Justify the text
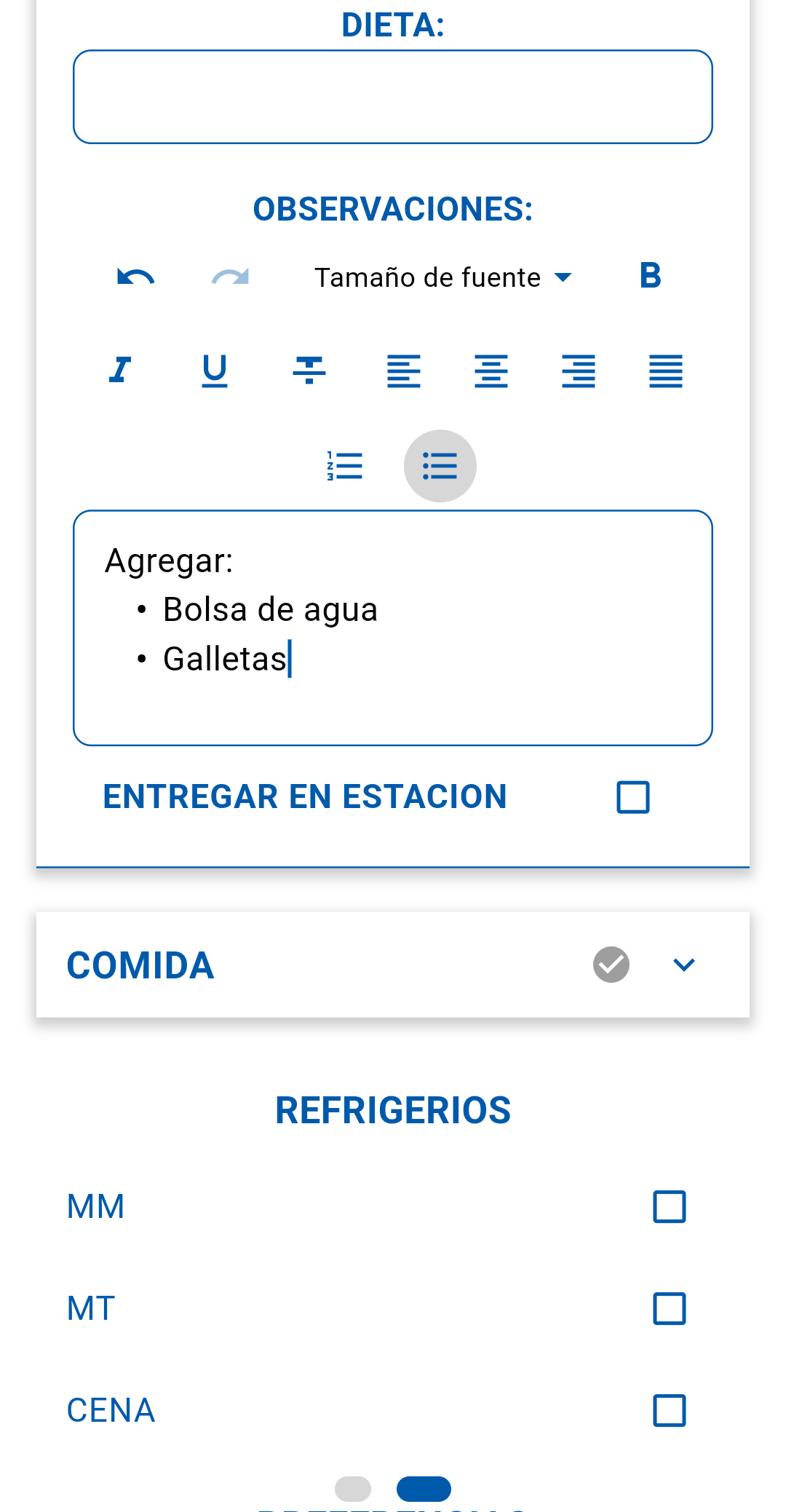This screenshot has height=1512, width=786. [666, 371]
